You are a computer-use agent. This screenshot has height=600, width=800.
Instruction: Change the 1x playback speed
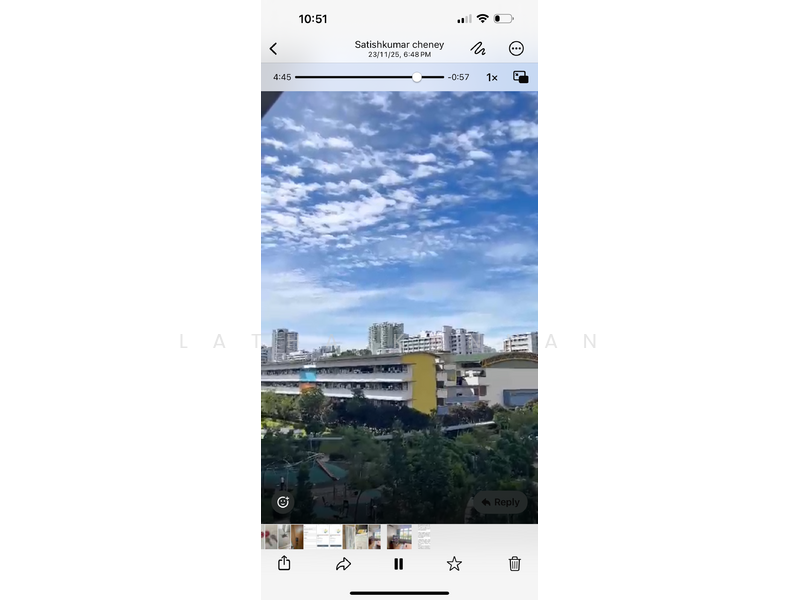click(492, 77)
